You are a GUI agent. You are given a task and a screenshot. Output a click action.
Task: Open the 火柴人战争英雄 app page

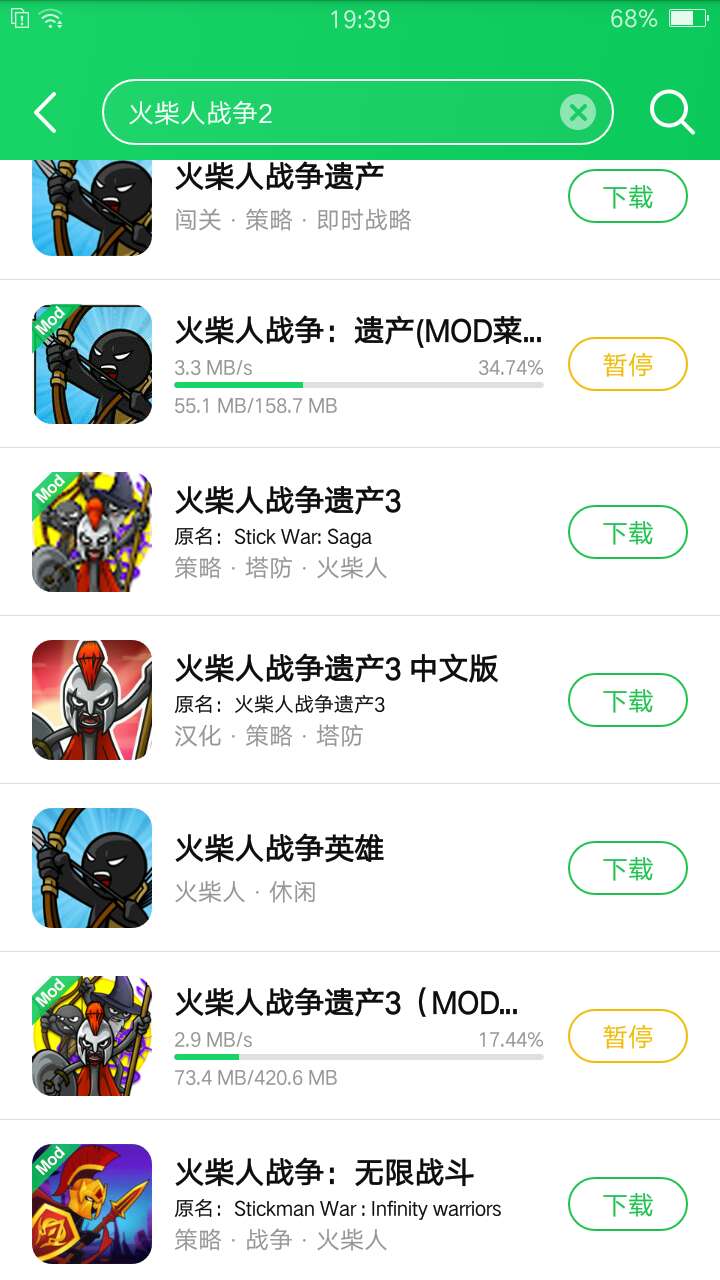(280, 850)
